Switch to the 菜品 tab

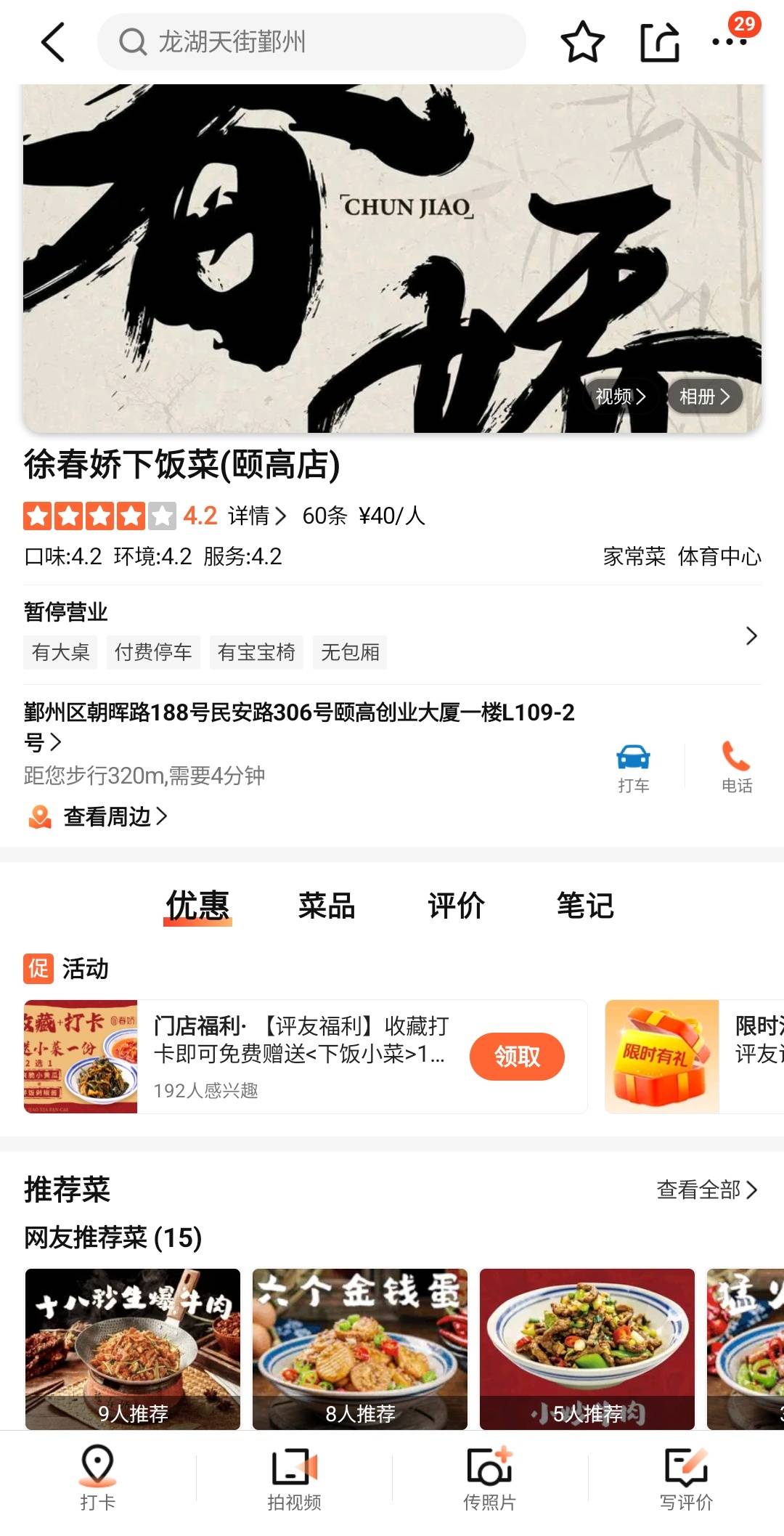327,906
